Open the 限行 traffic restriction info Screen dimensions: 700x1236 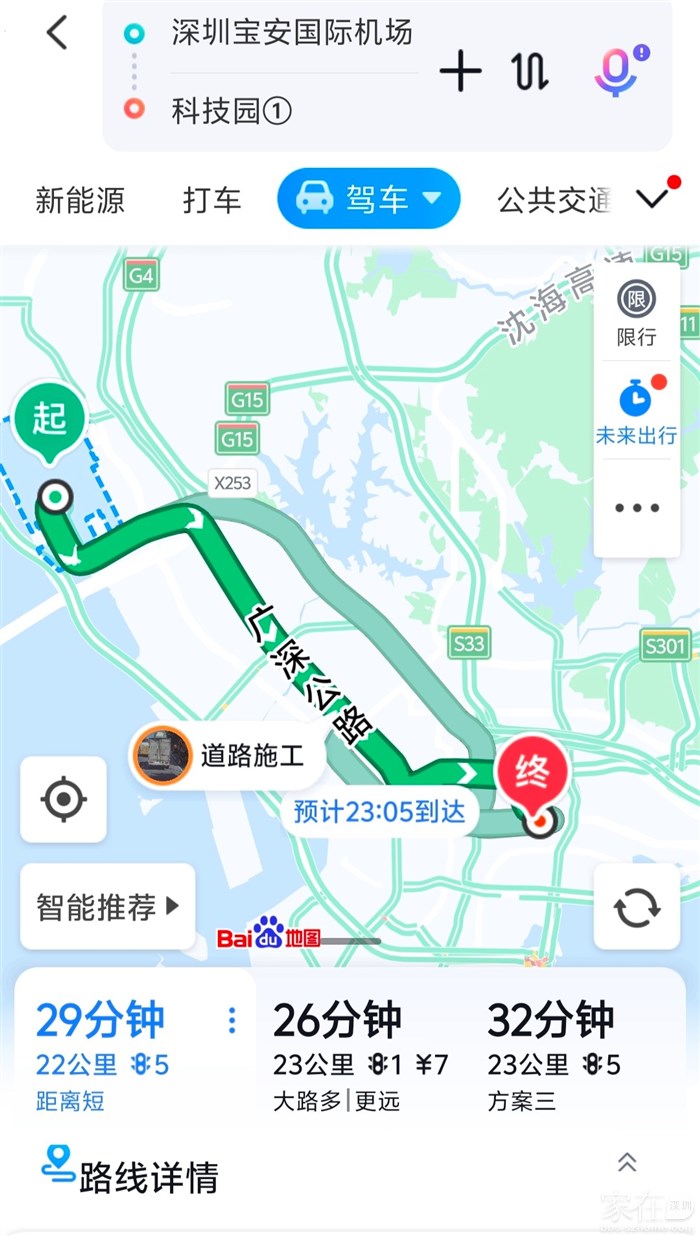click(636, 314)
